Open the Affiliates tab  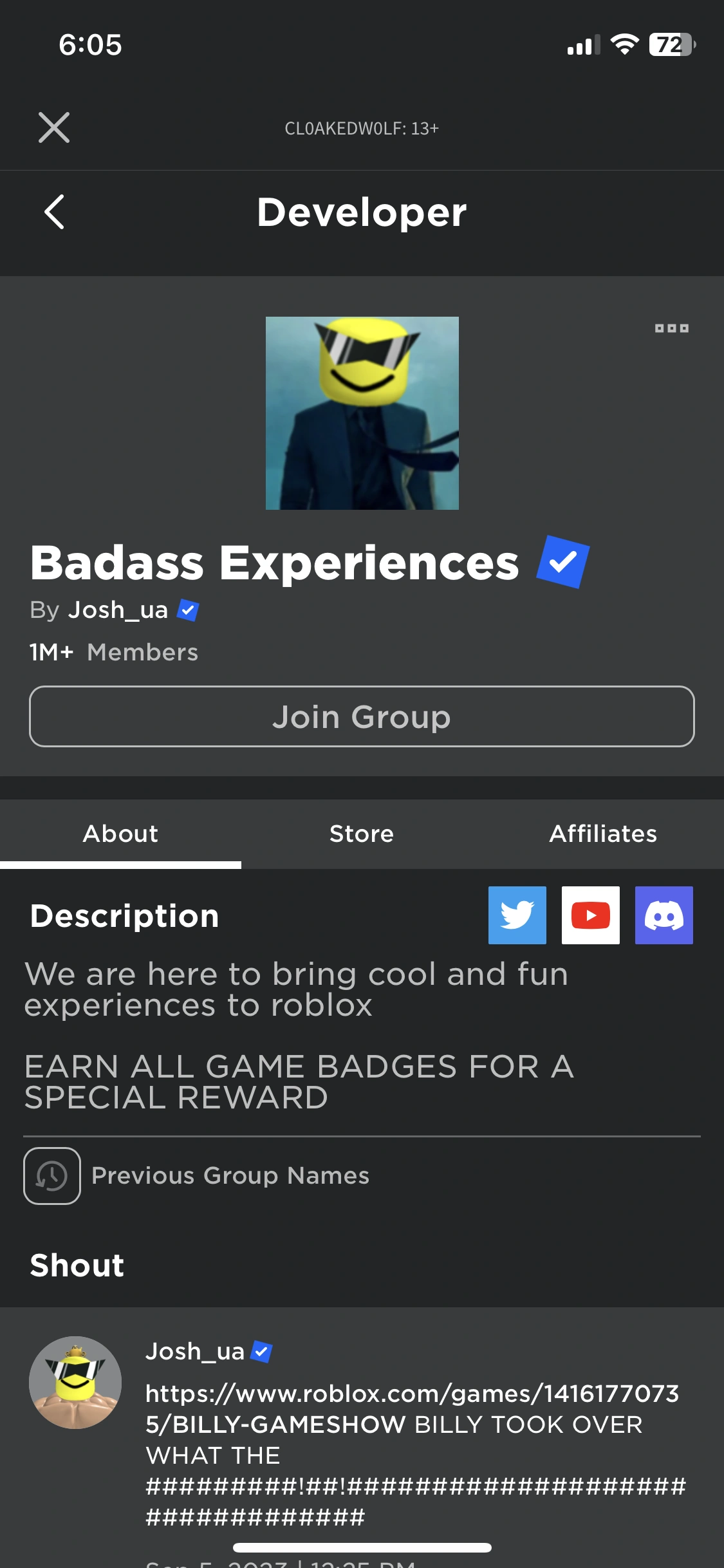click(602, 833)
